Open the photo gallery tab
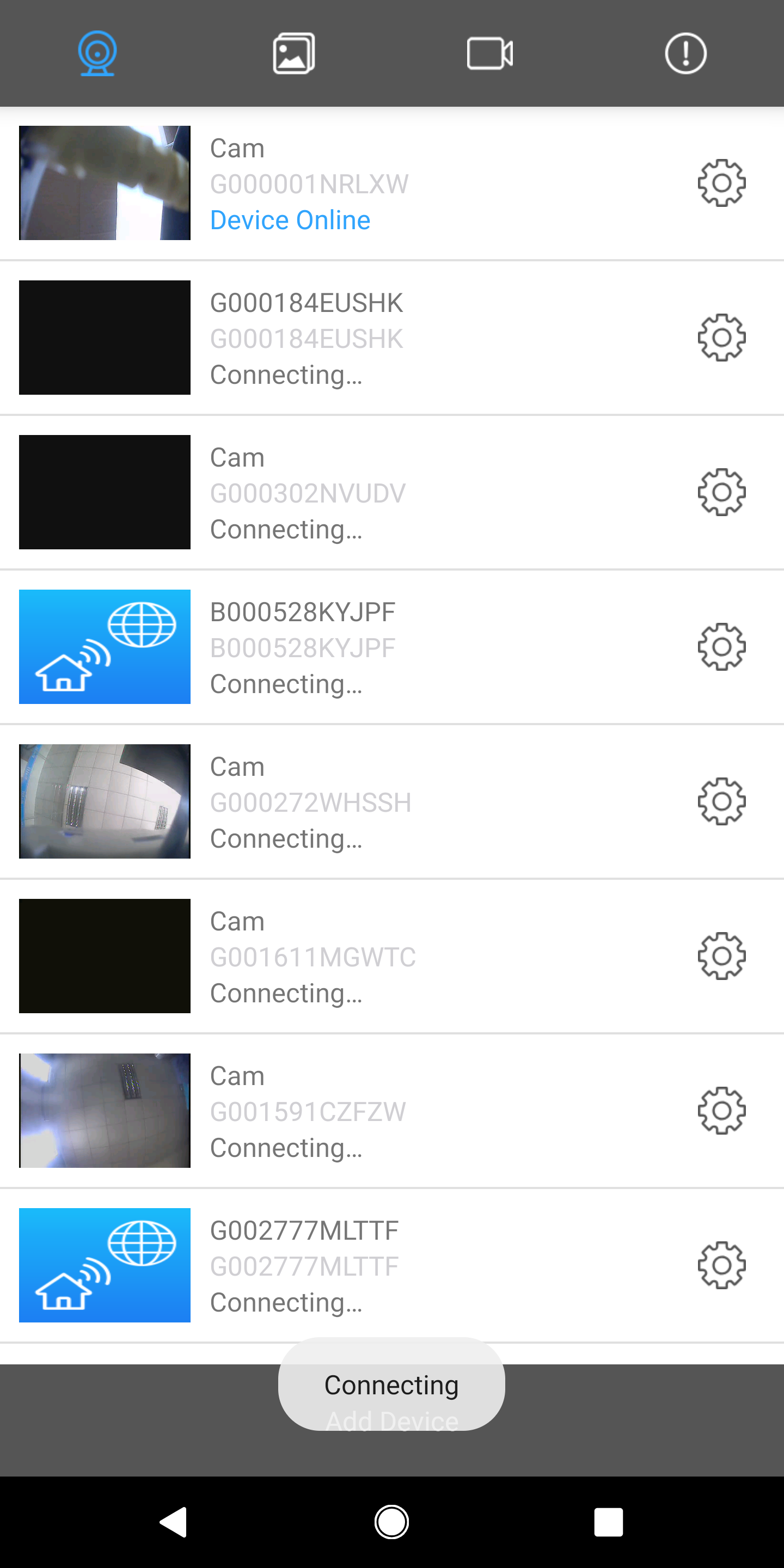The image size is (784, 1568). coord(294,53)
